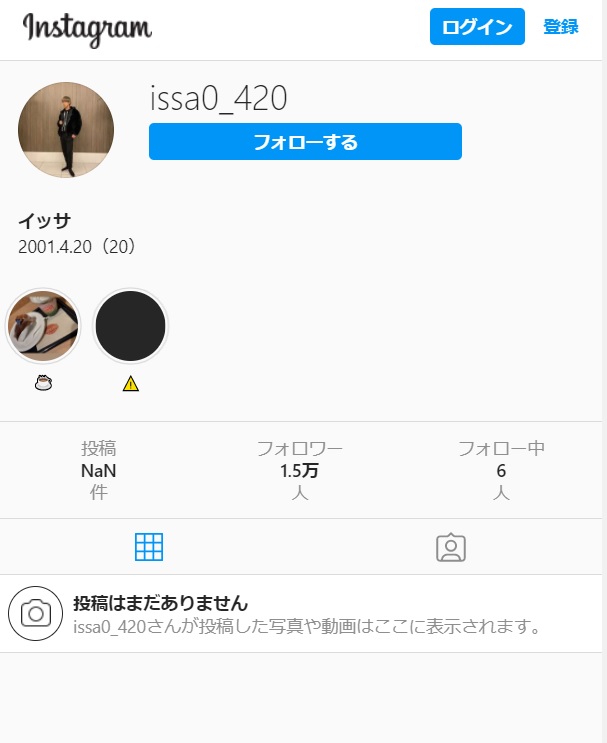Open the フォロー中 6 following list
The height and width of the screenshot is (743, 607).
[x=501, y=470]
